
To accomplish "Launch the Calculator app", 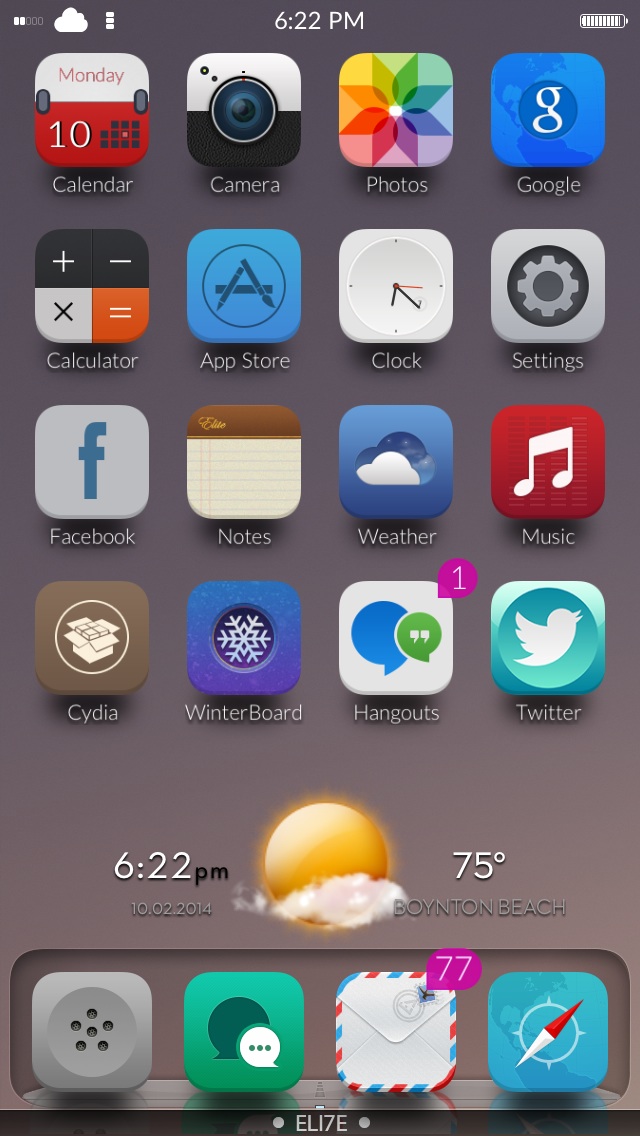I will pos(92,286).
